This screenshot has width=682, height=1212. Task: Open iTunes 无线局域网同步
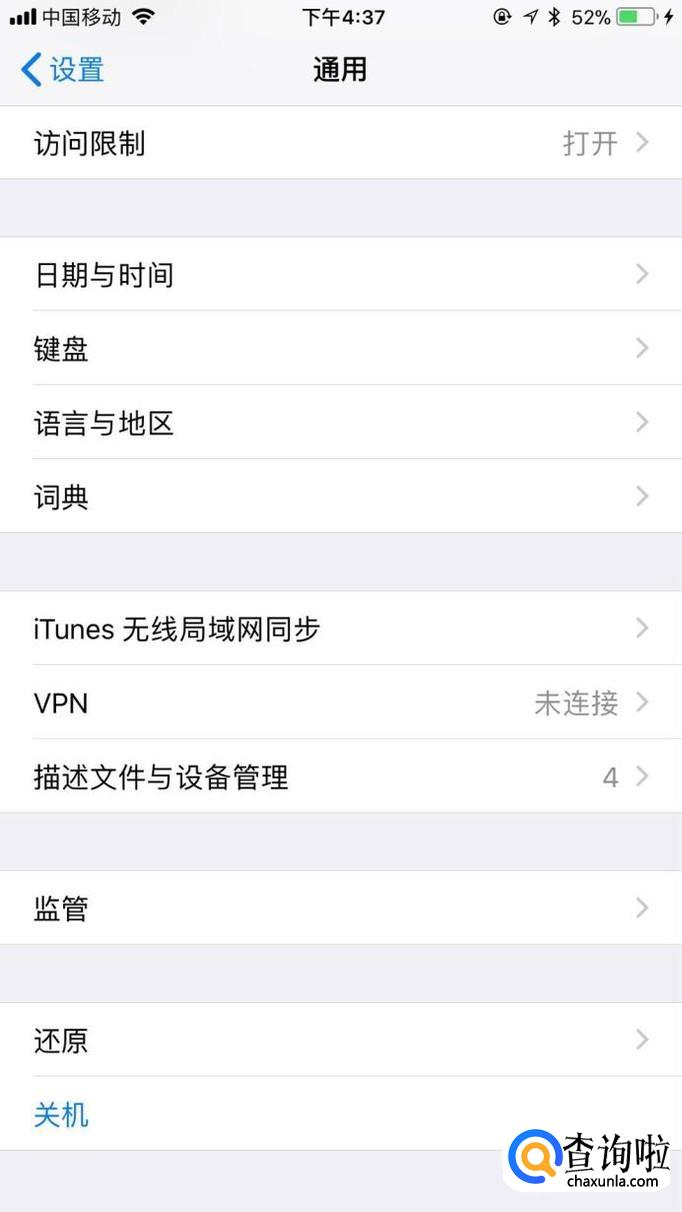340,628
